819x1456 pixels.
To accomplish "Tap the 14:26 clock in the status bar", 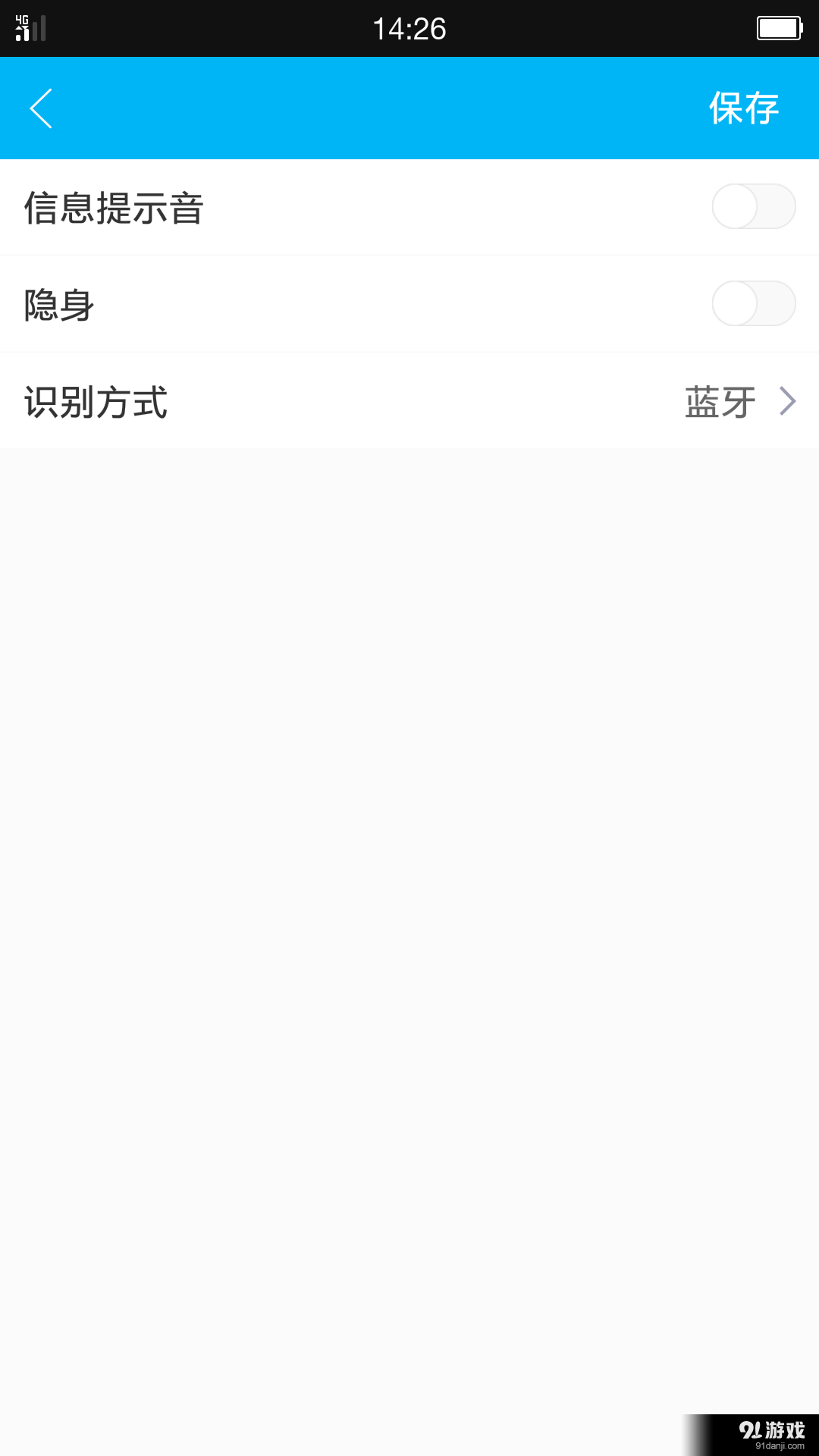I will (x=409, y=28).
